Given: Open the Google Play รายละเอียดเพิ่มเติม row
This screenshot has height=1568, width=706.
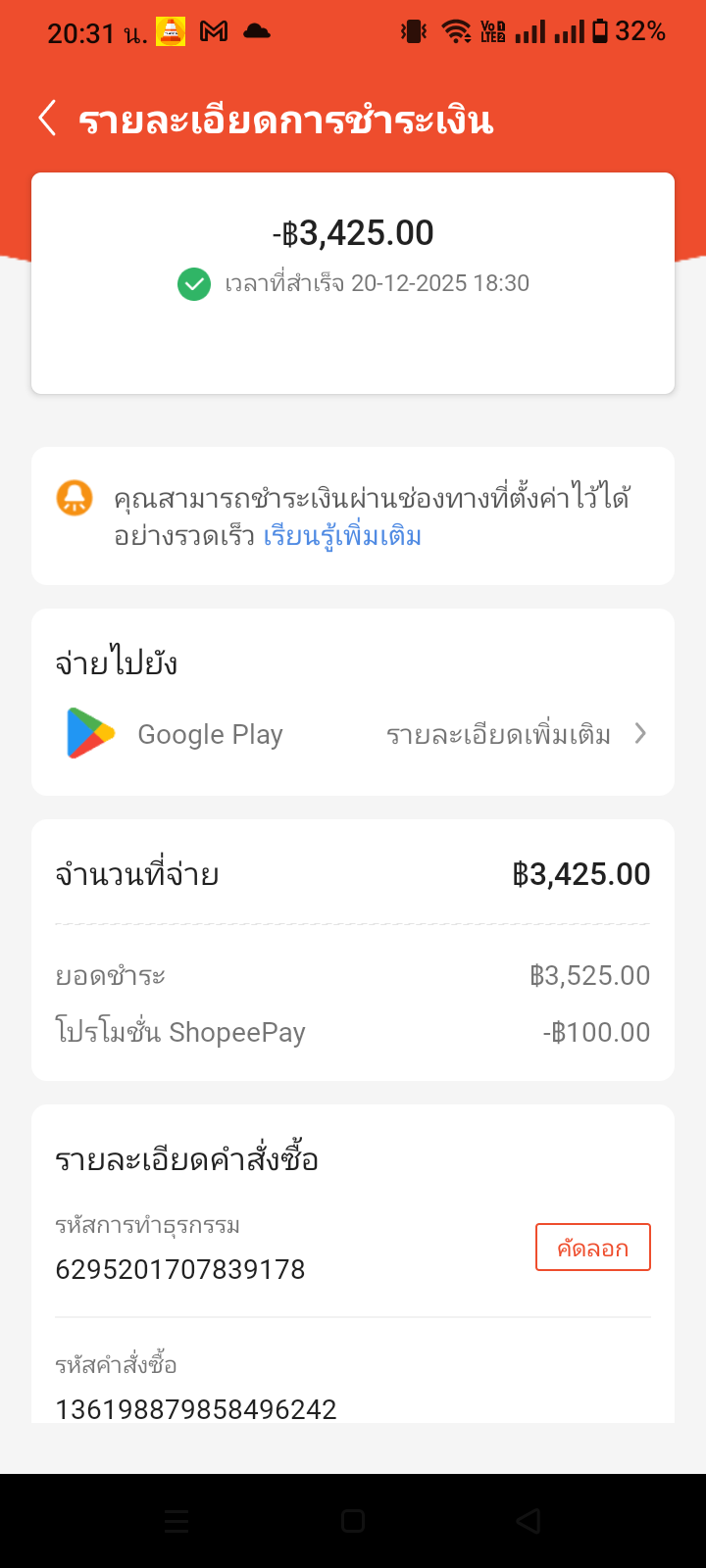Looking at the screenshot, I should (x=513, y=734).
